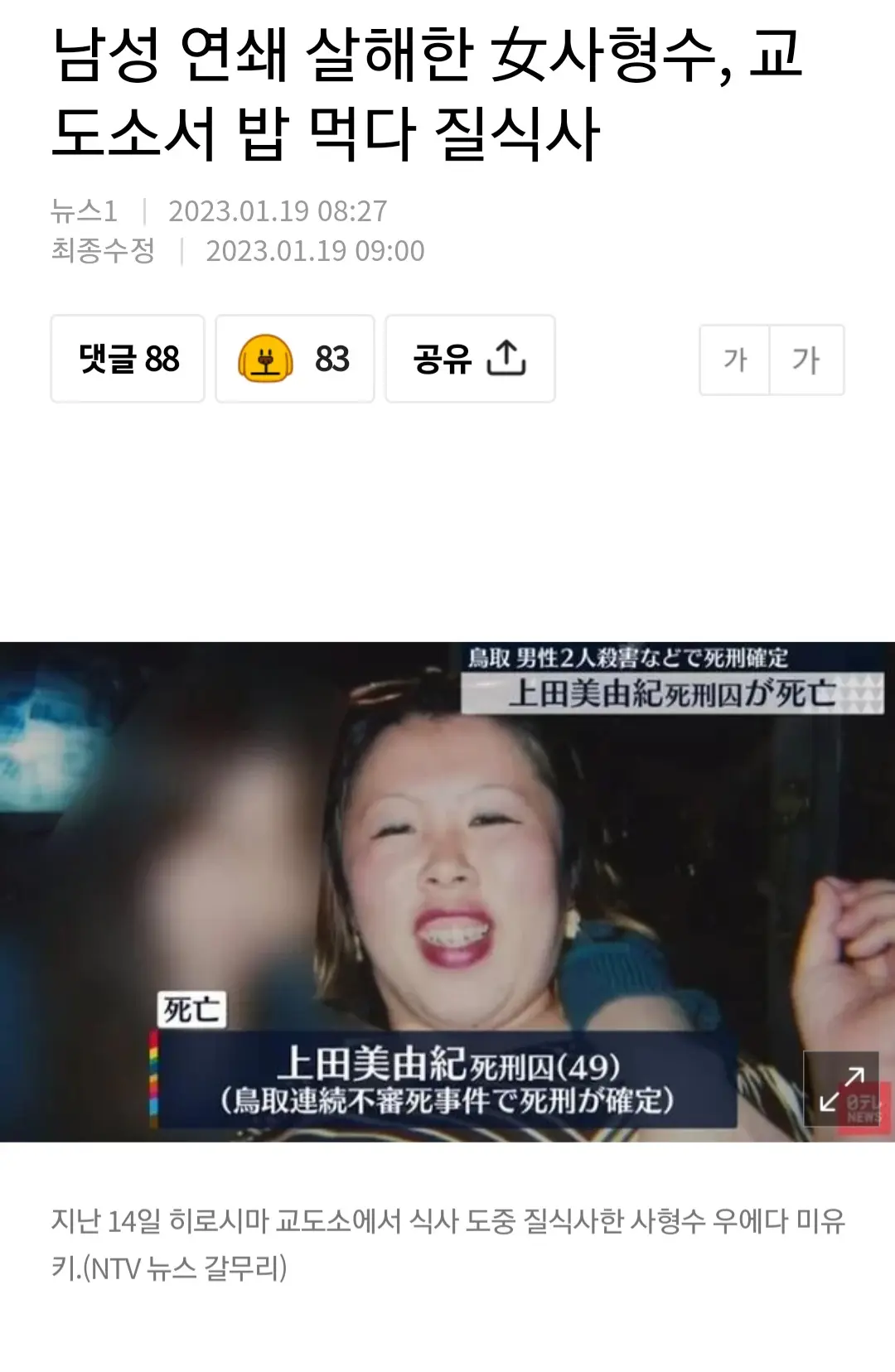
Task: Decrease font size with smaller 가
Action: (735, 360)
